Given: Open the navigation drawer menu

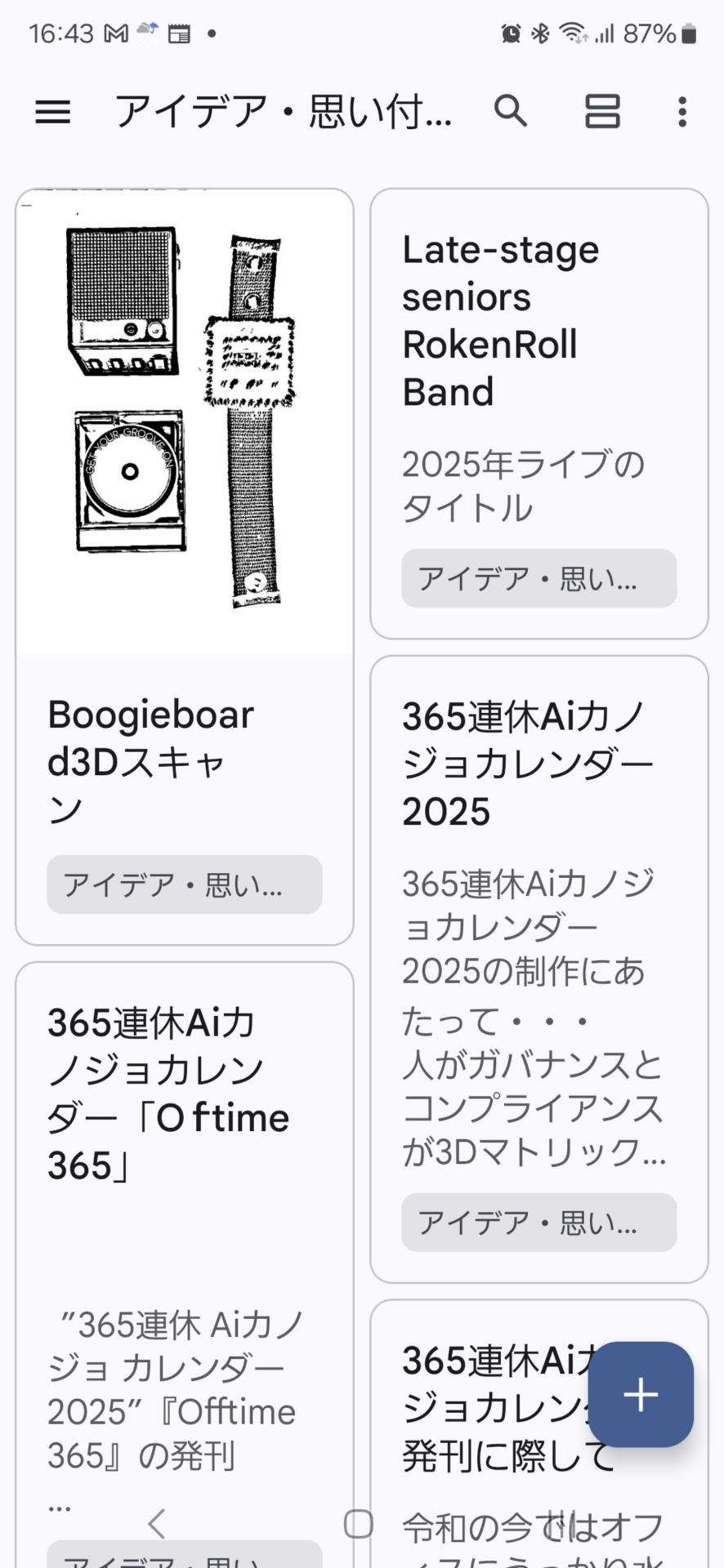Looking at the screenshot, I should 53,112.
